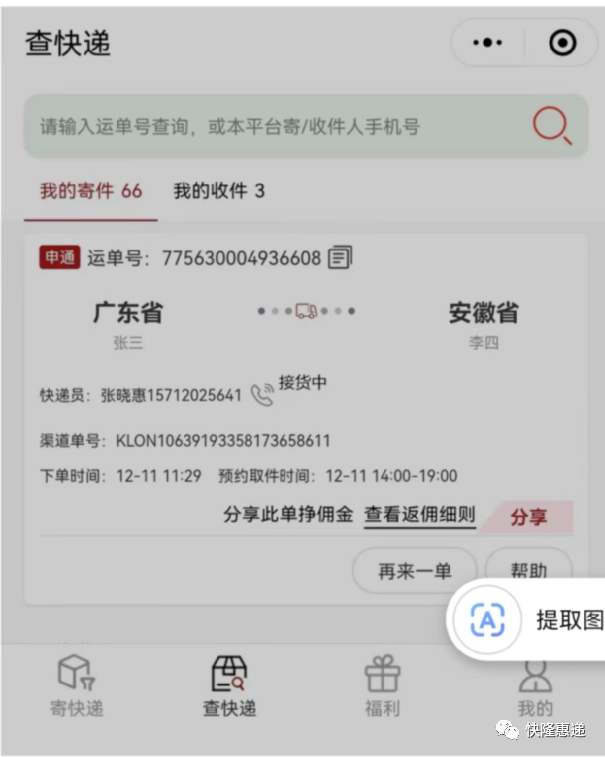The width and height of the screenshot is (605, 757).
Task: Tap the 提取图 floating button
Action: (530, 620)
